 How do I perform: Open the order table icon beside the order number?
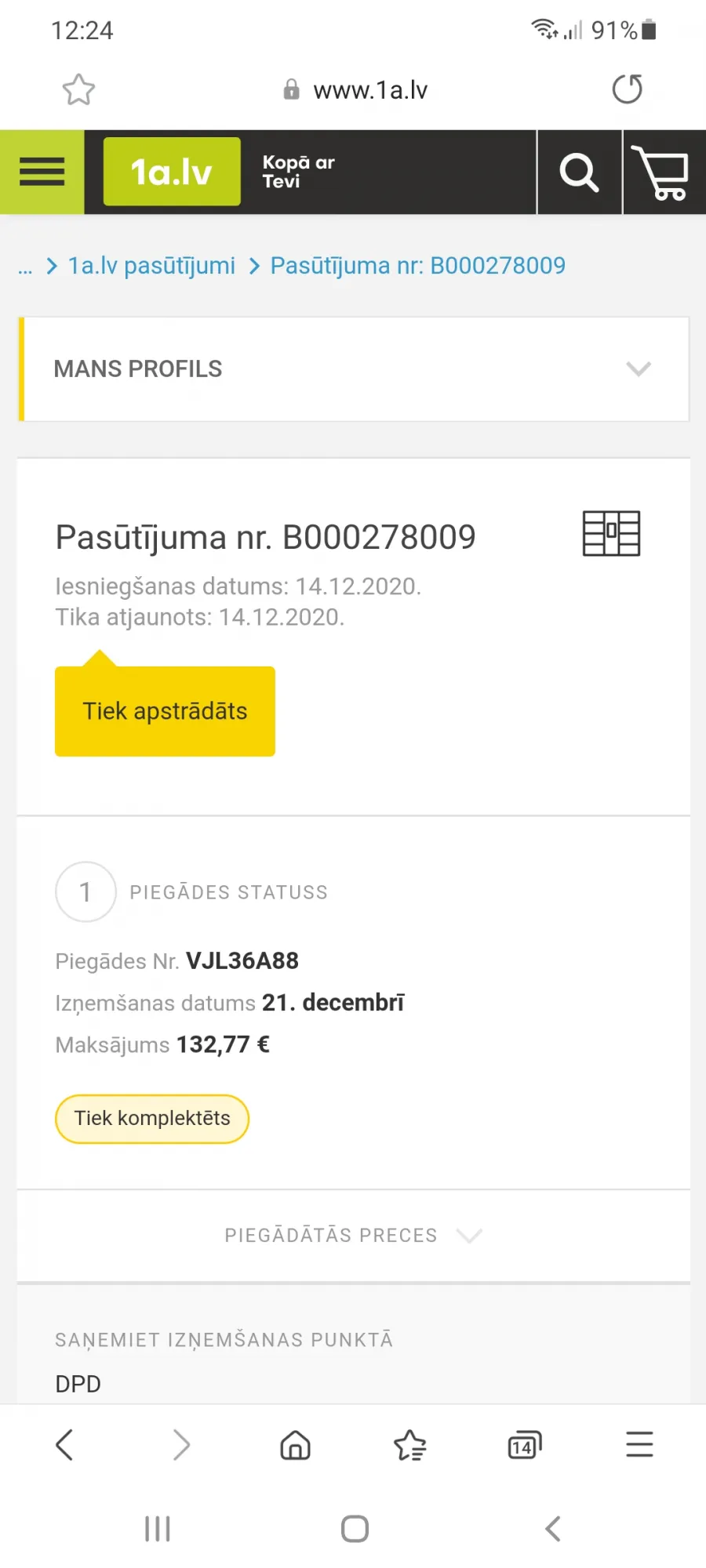point(611,533)
